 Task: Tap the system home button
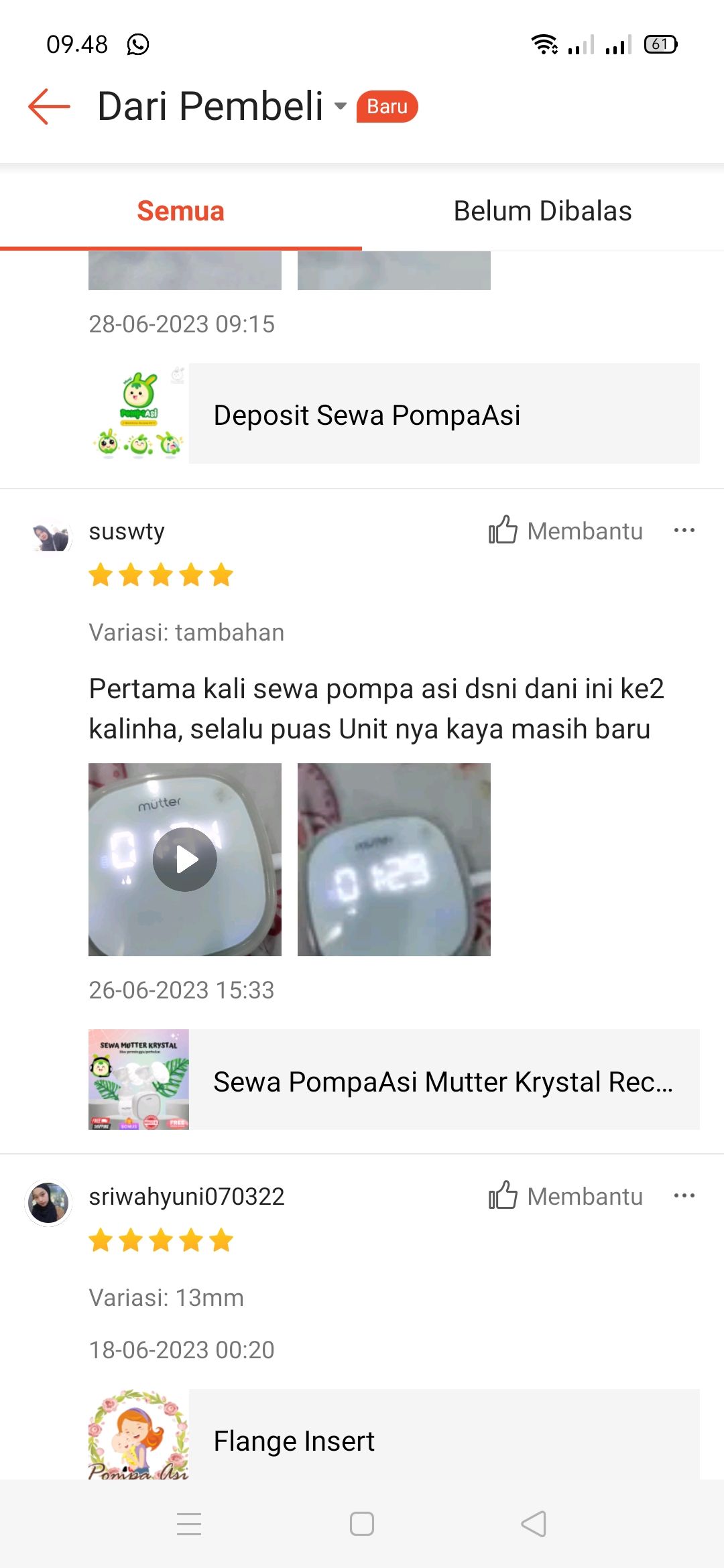(362, 1524)
